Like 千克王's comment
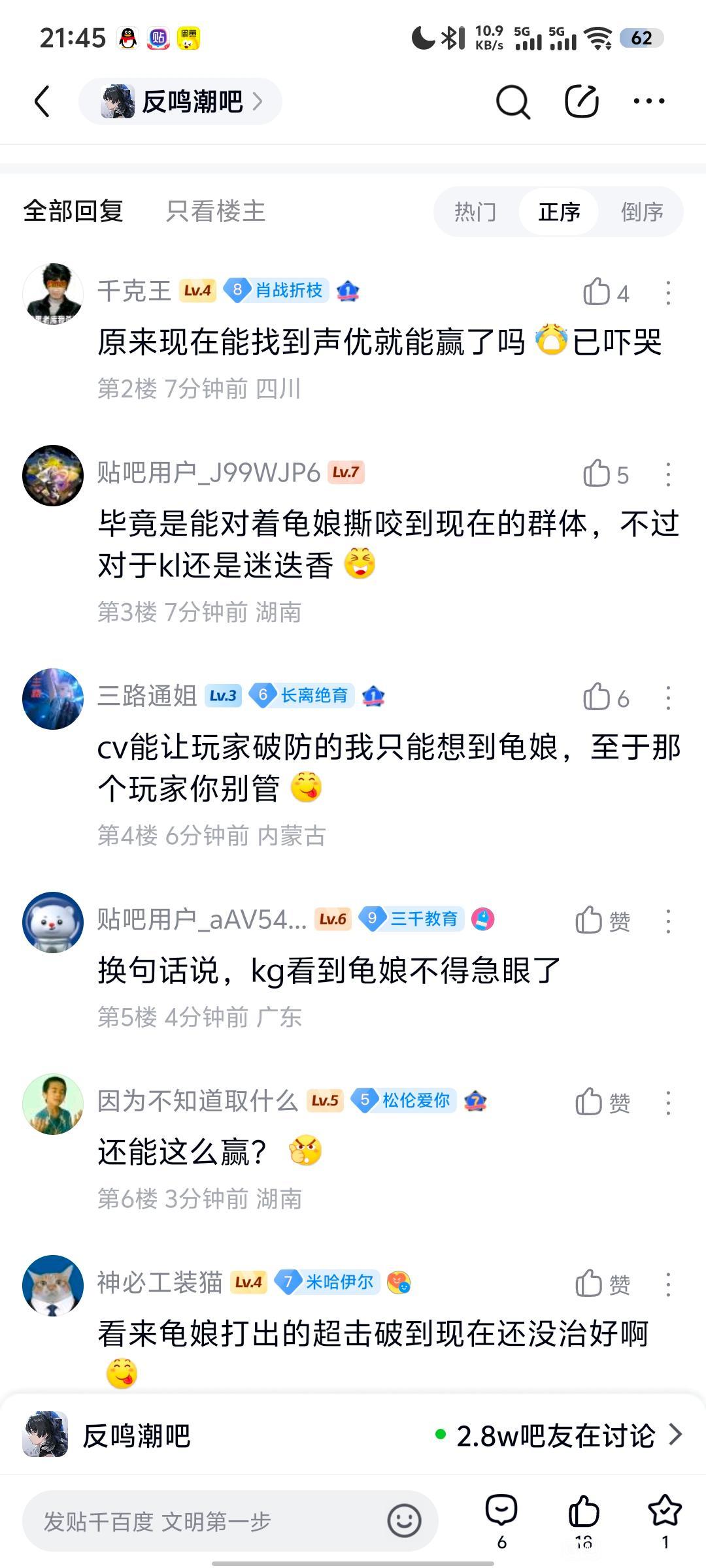The height and width of the screenshot is (1568, 706). (x=597, y=292)
